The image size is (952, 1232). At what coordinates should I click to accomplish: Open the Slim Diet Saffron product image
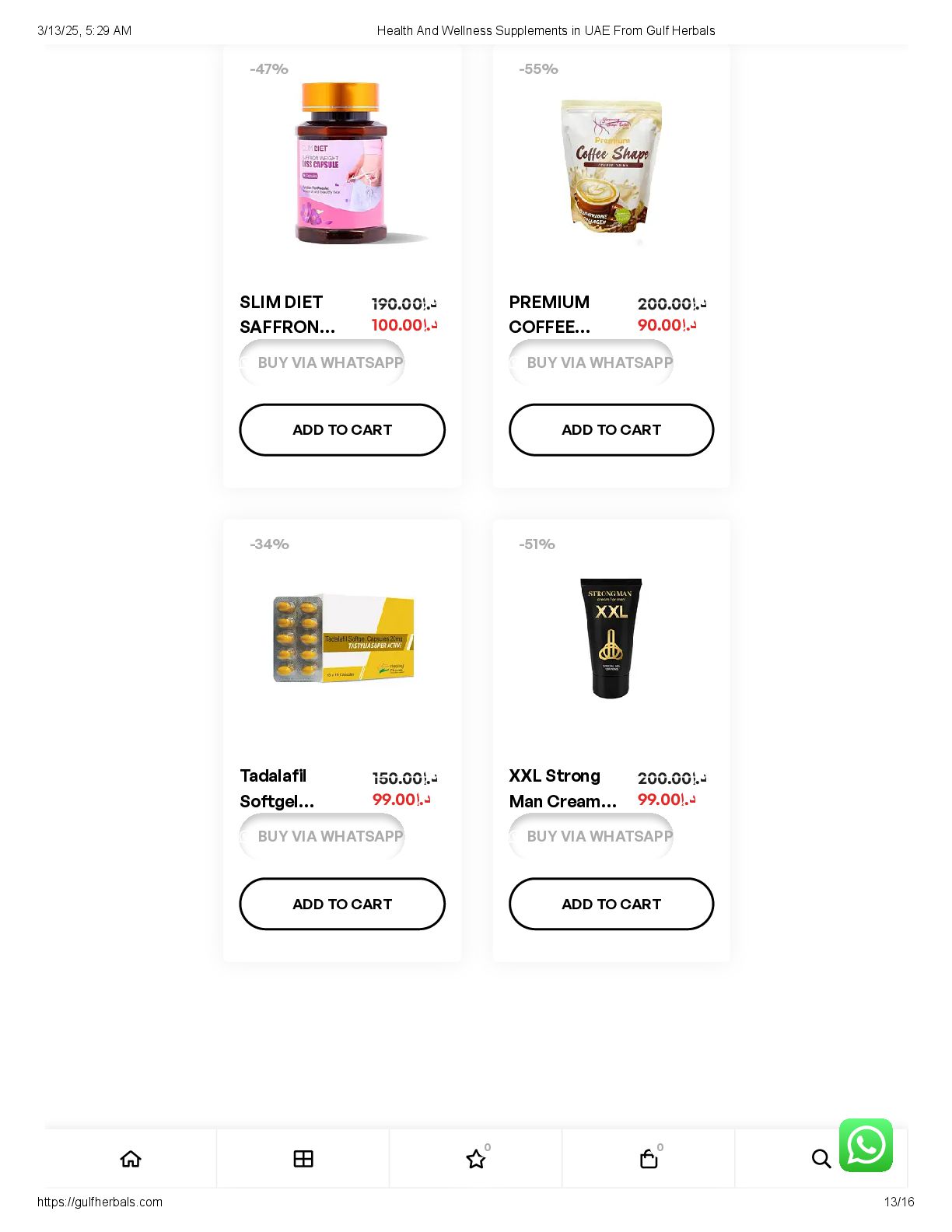pos(342,163)
